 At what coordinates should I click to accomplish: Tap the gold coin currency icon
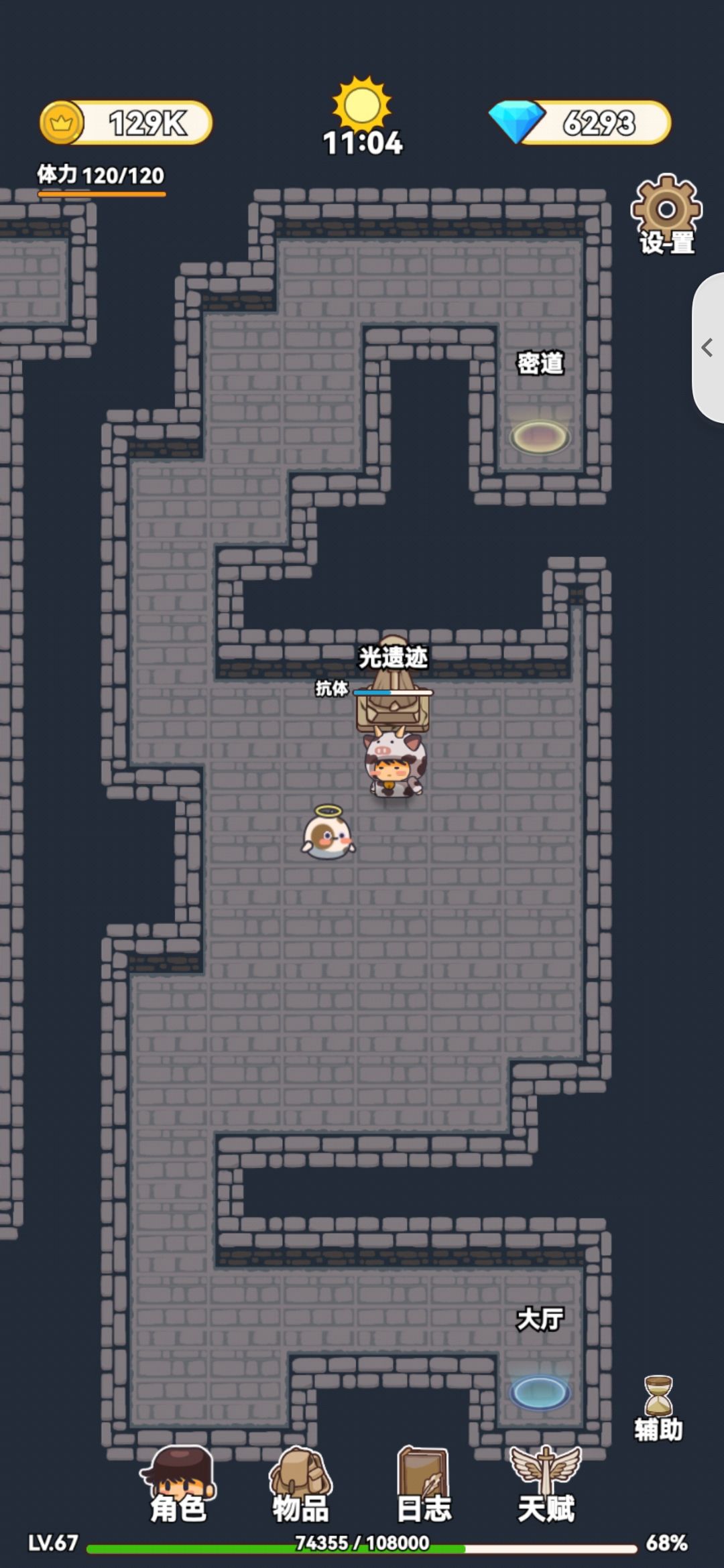click(64, 121)
